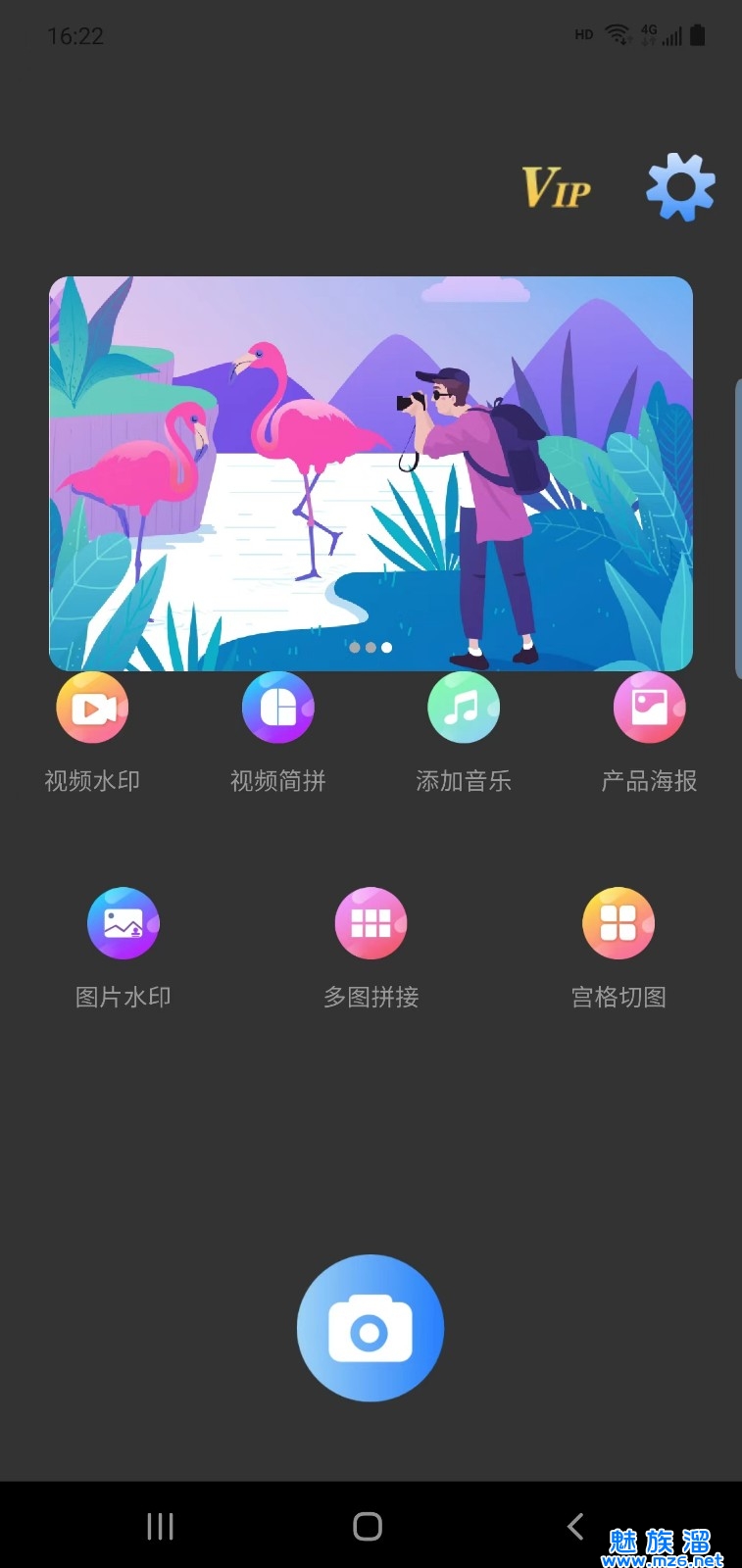Open 宫格切图 grid cutting tool
Image resolution: width=742 pixels, height=1568 pixels.
tap(618, 924)
